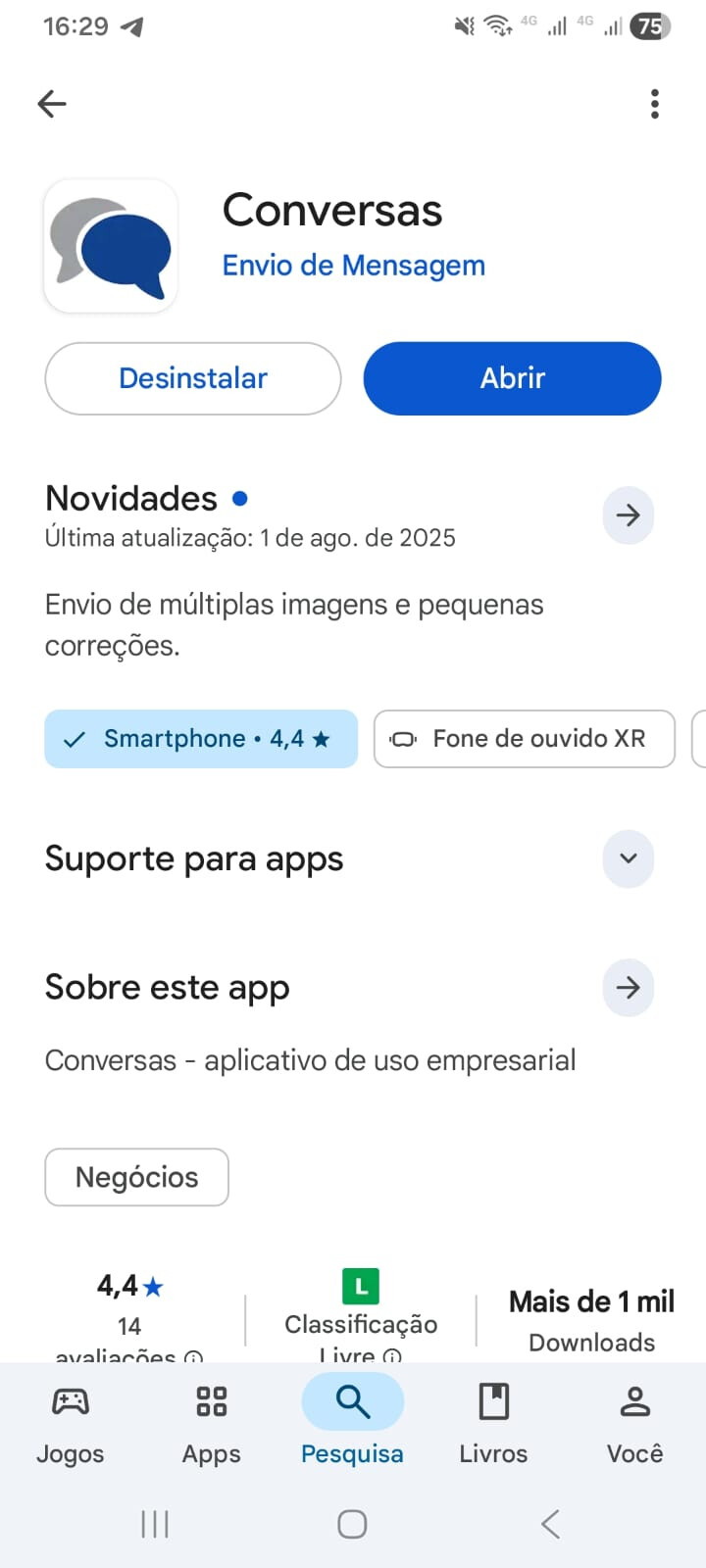Go back using the top arrow

(x=52, y=103)
